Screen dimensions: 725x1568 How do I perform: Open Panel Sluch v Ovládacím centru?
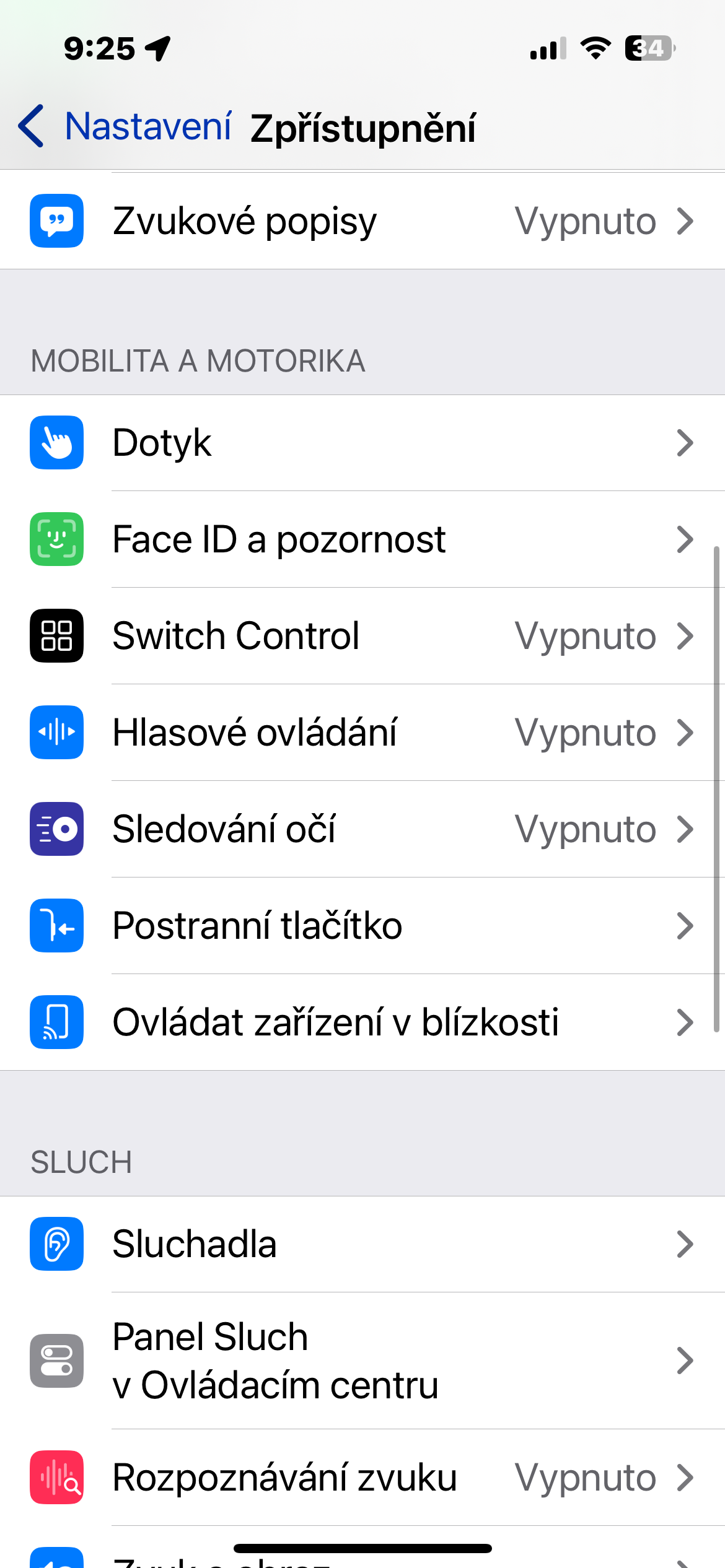point(362,1361)
